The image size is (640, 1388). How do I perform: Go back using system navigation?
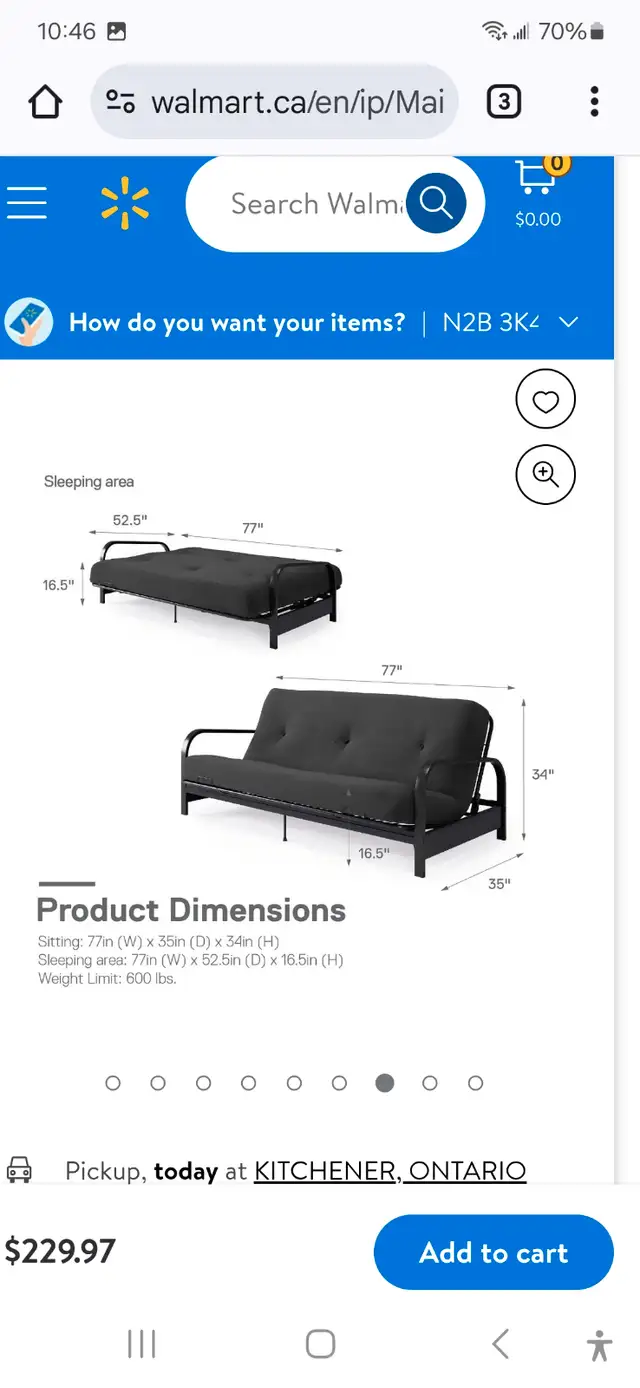click(501, 1344)
